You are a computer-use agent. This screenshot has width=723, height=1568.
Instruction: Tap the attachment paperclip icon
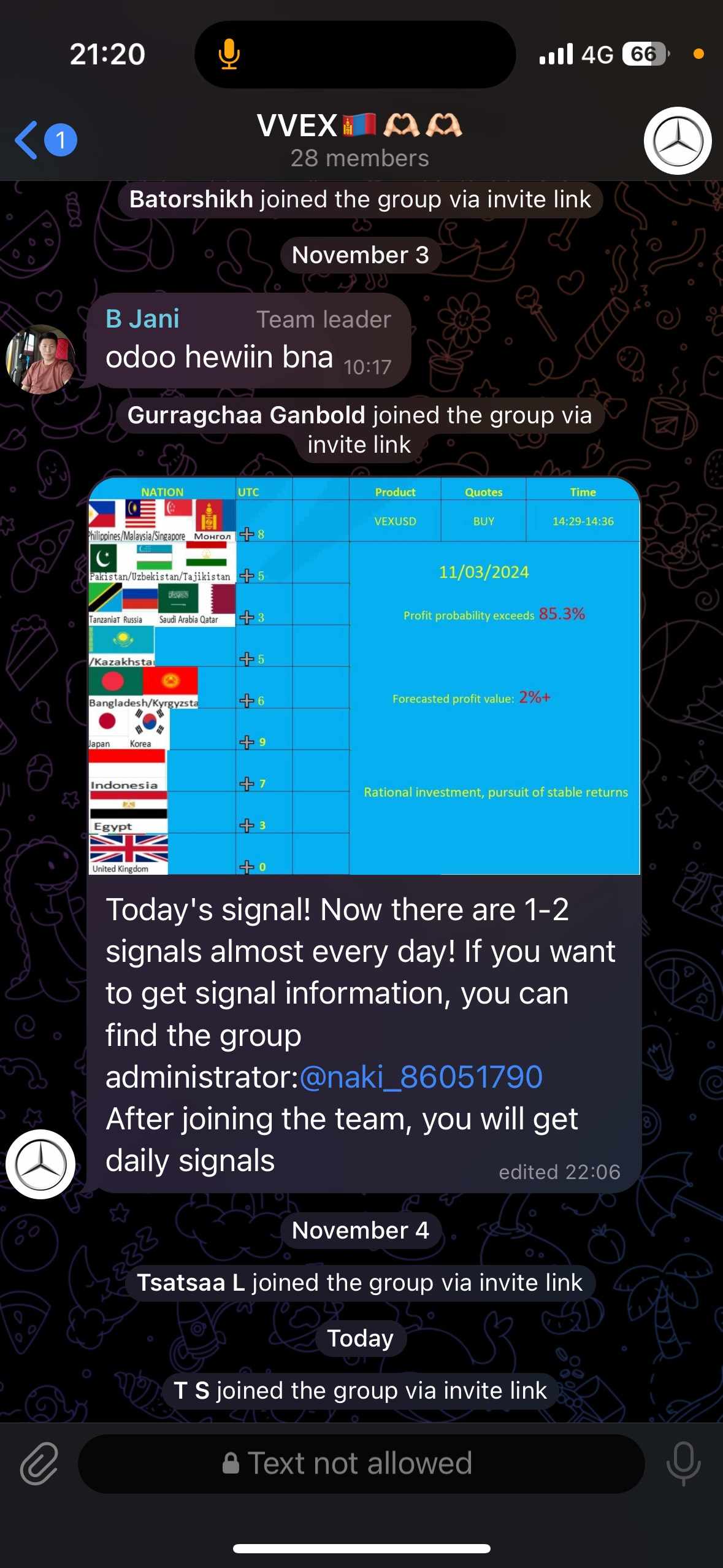tap(39, 1463)
